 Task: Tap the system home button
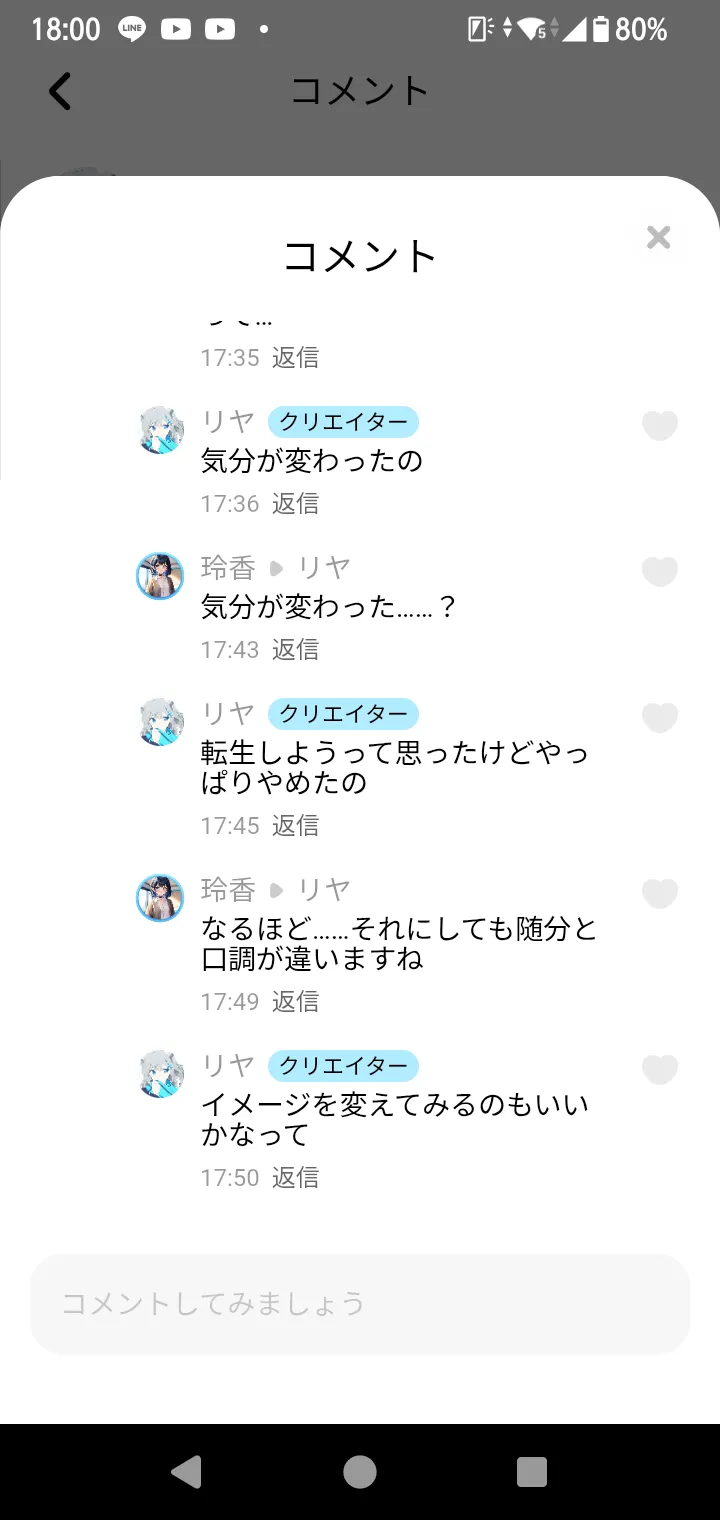(360, 1471)
